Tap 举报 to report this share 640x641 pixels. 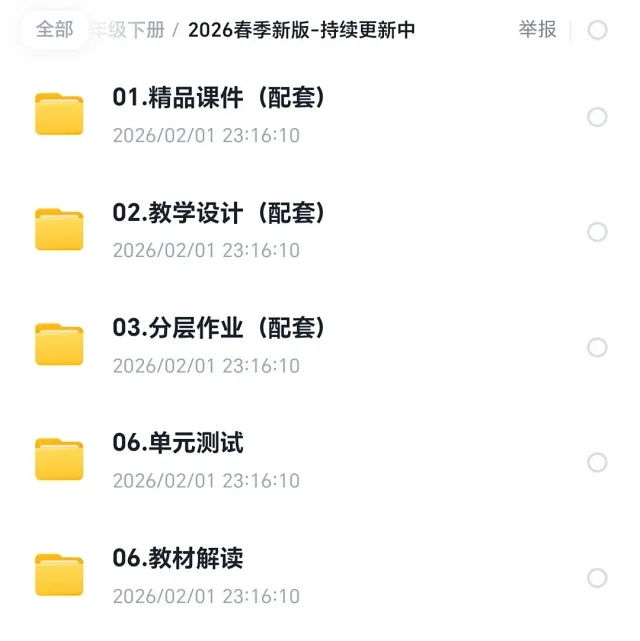pyautogui.click(x=537, y=30)
